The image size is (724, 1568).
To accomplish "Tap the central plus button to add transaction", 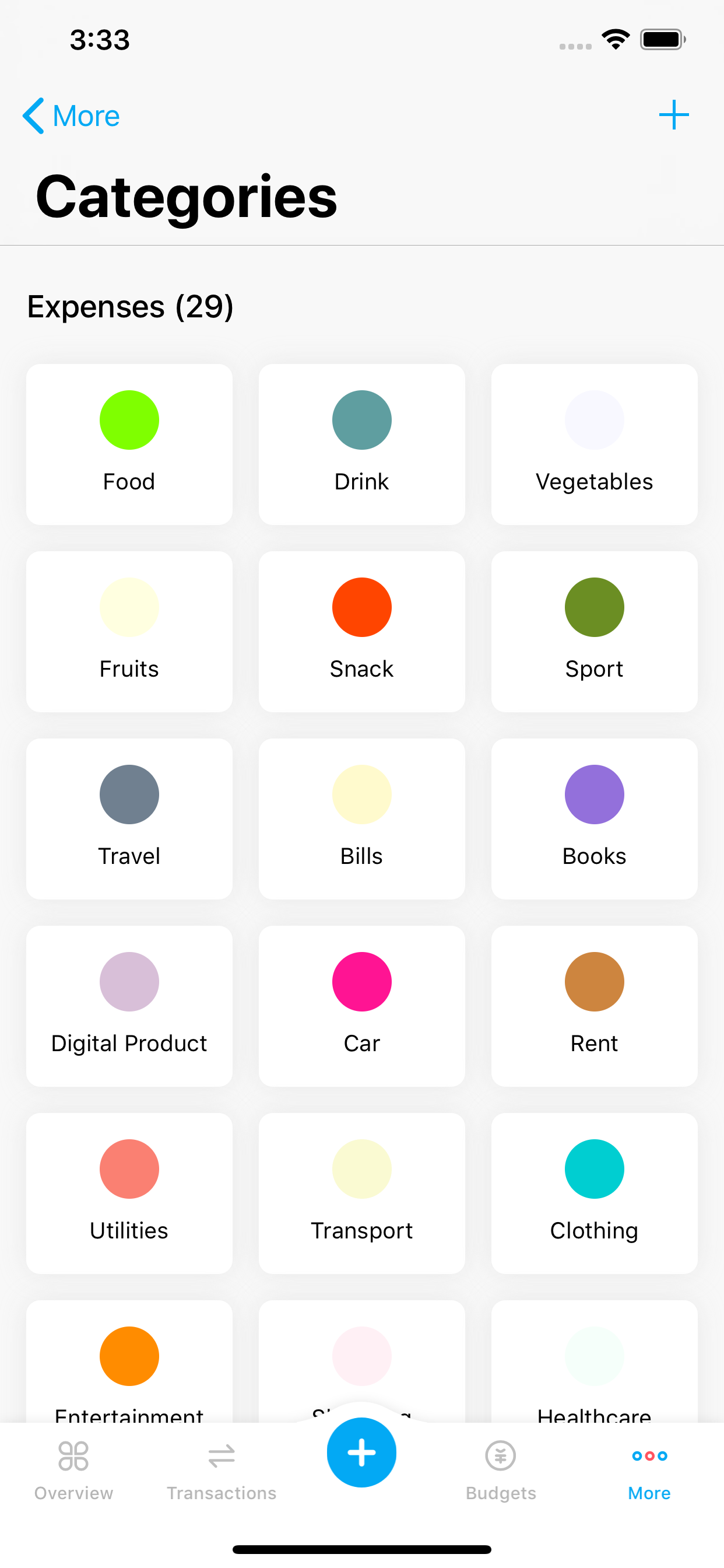I will tap(361, 1452).
